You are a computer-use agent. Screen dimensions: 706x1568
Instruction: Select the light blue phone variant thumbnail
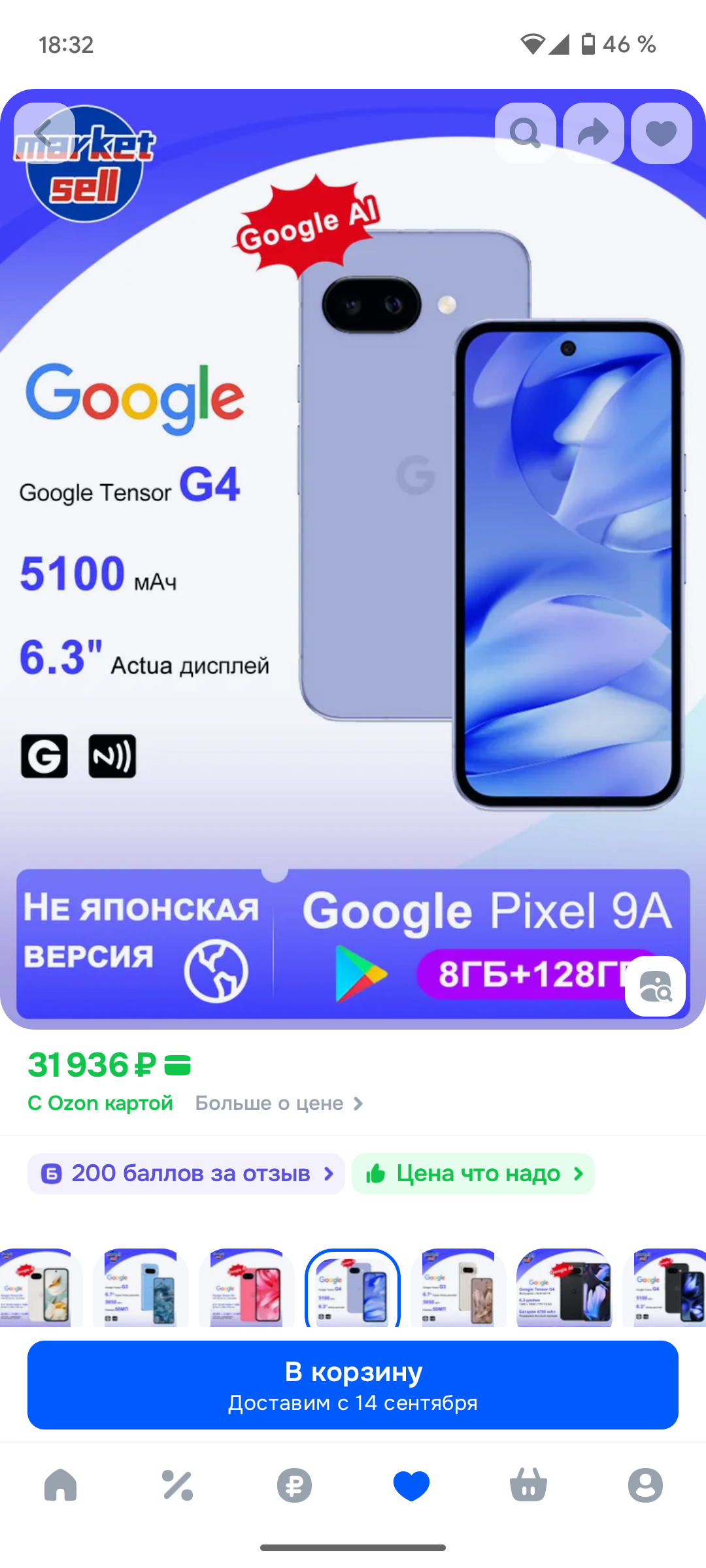[141, 1288]
